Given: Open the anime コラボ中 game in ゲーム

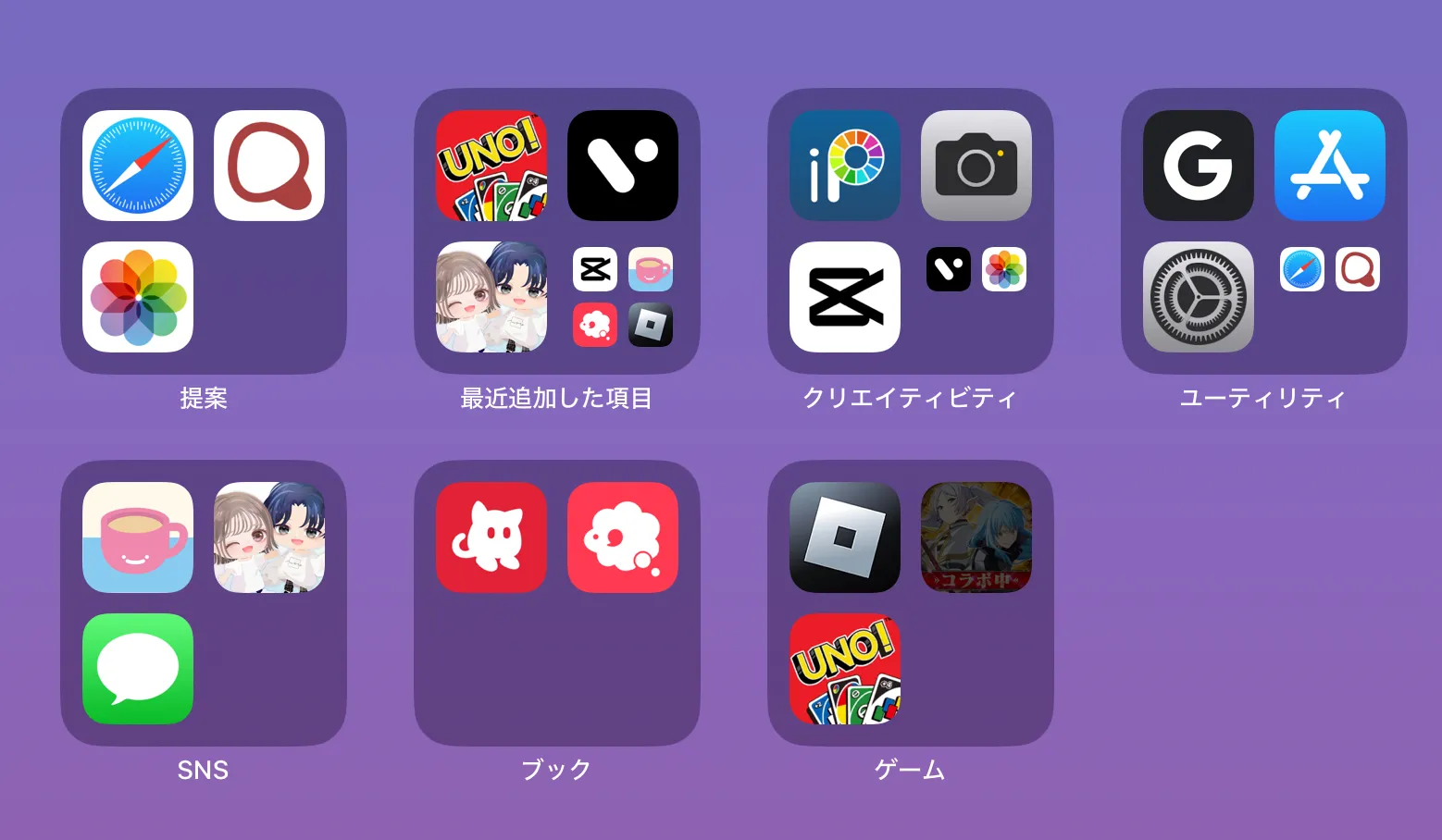Looking at the screenshot, I should tap(976, 537).
